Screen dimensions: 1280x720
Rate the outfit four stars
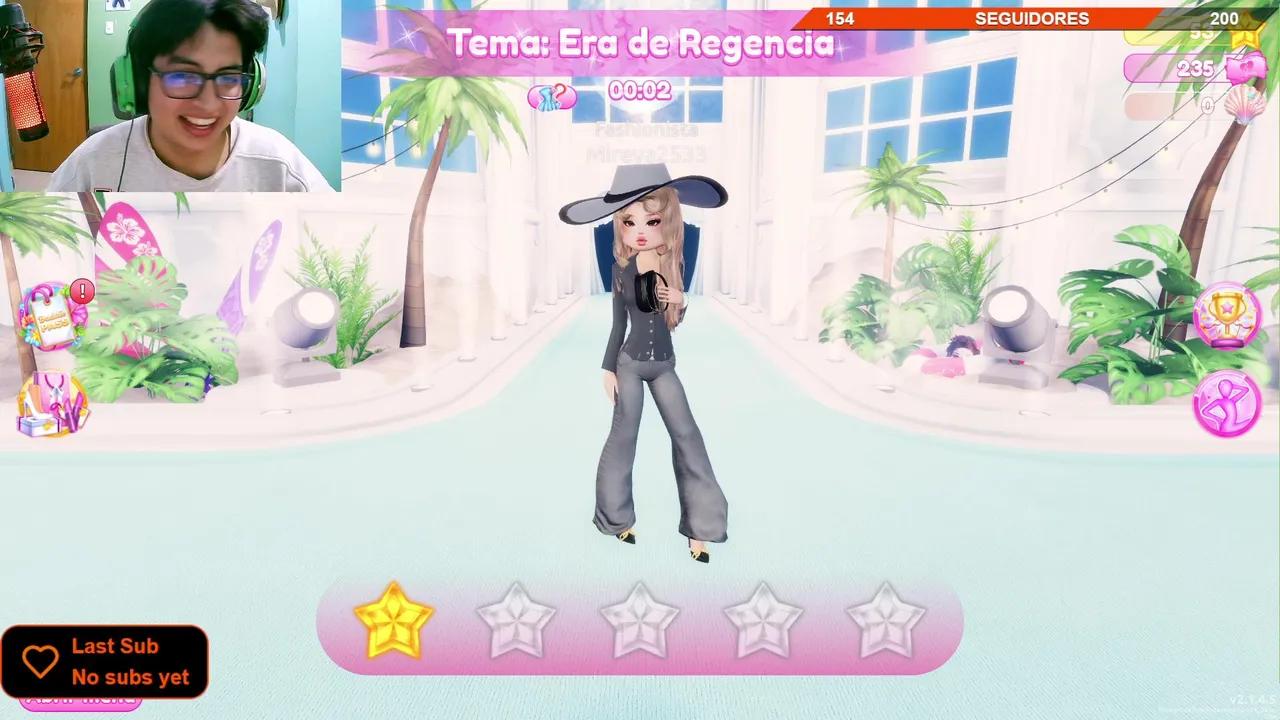click(762, 622)
